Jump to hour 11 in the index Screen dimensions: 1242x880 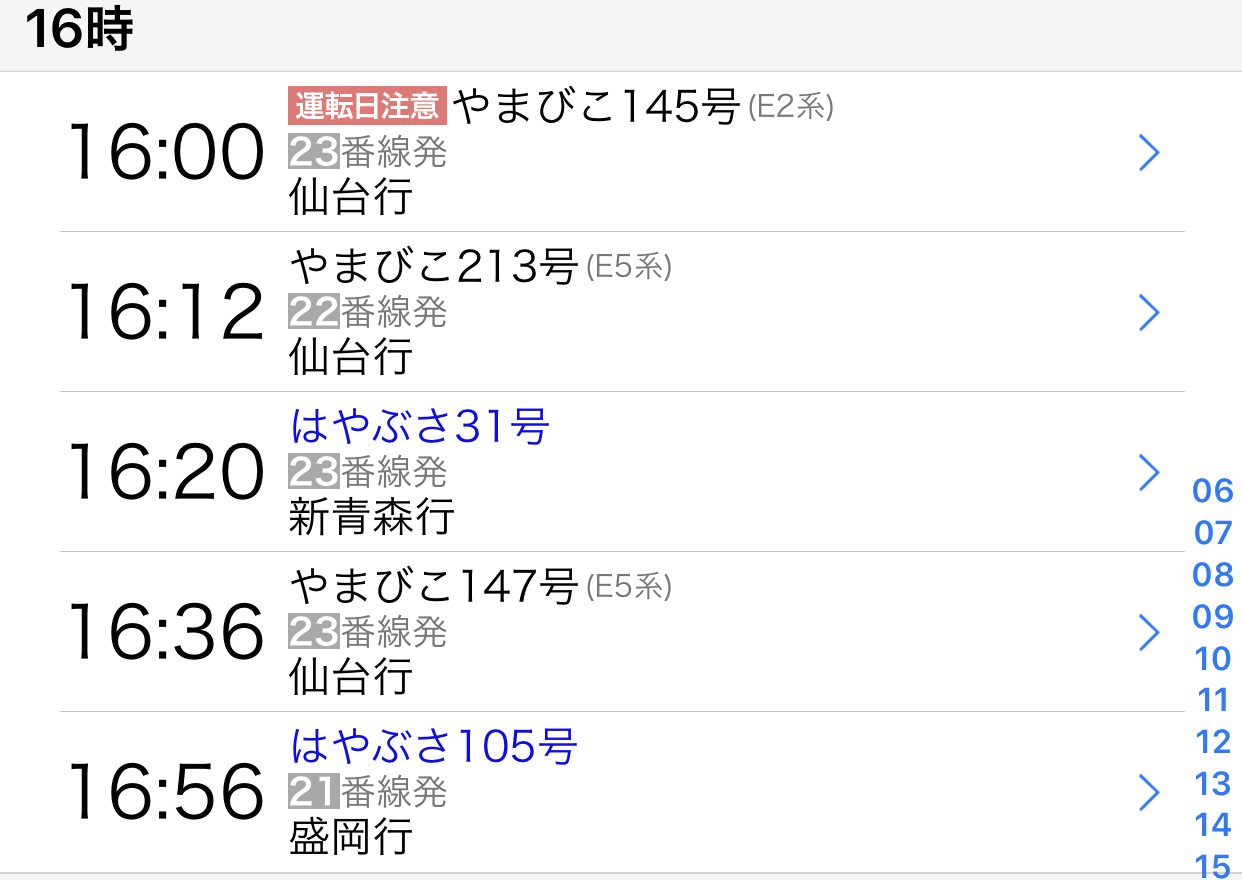click(1213, 699)
